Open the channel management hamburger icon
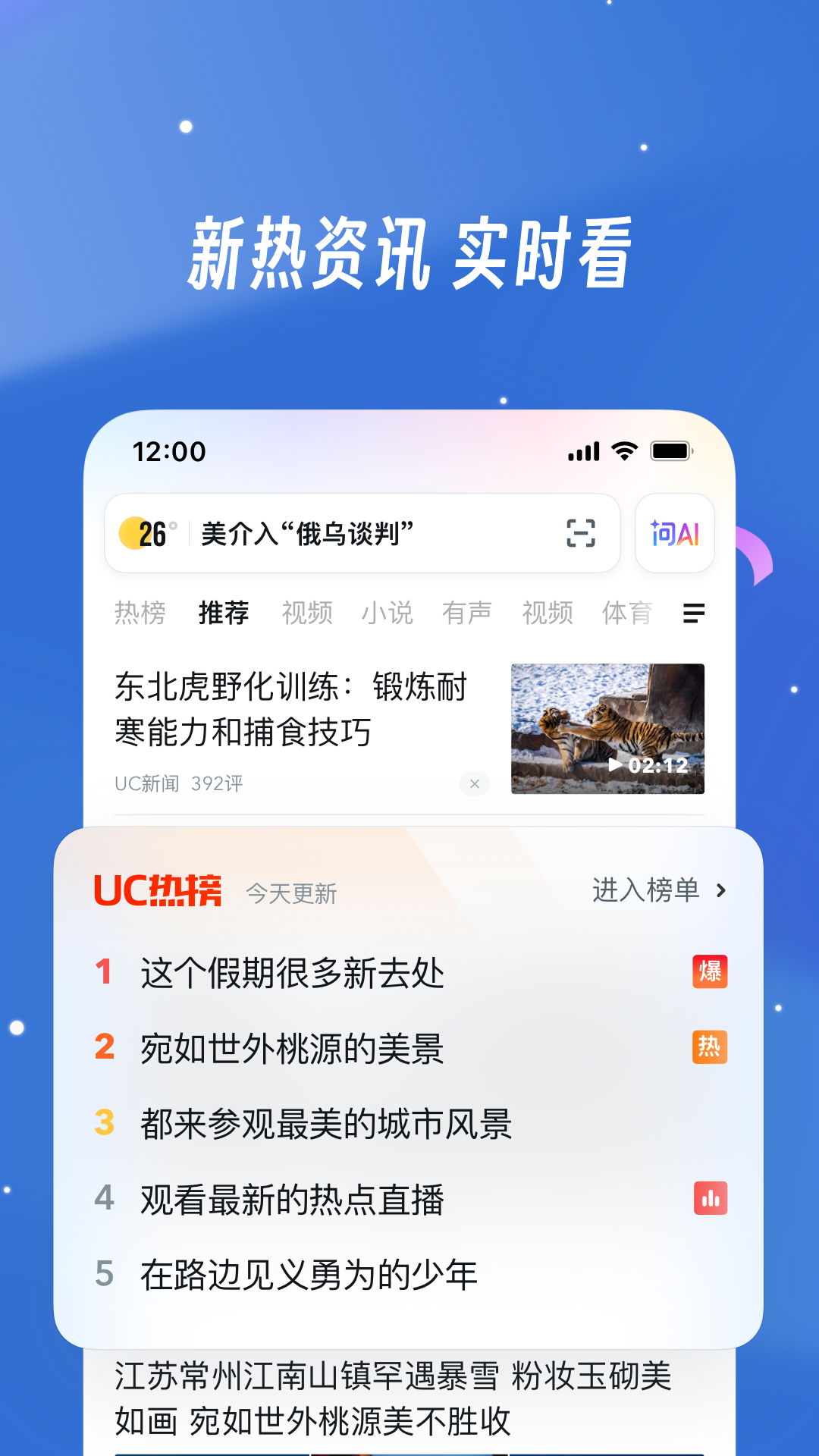This screenshot has height=1456, width=819. (694, 613)
